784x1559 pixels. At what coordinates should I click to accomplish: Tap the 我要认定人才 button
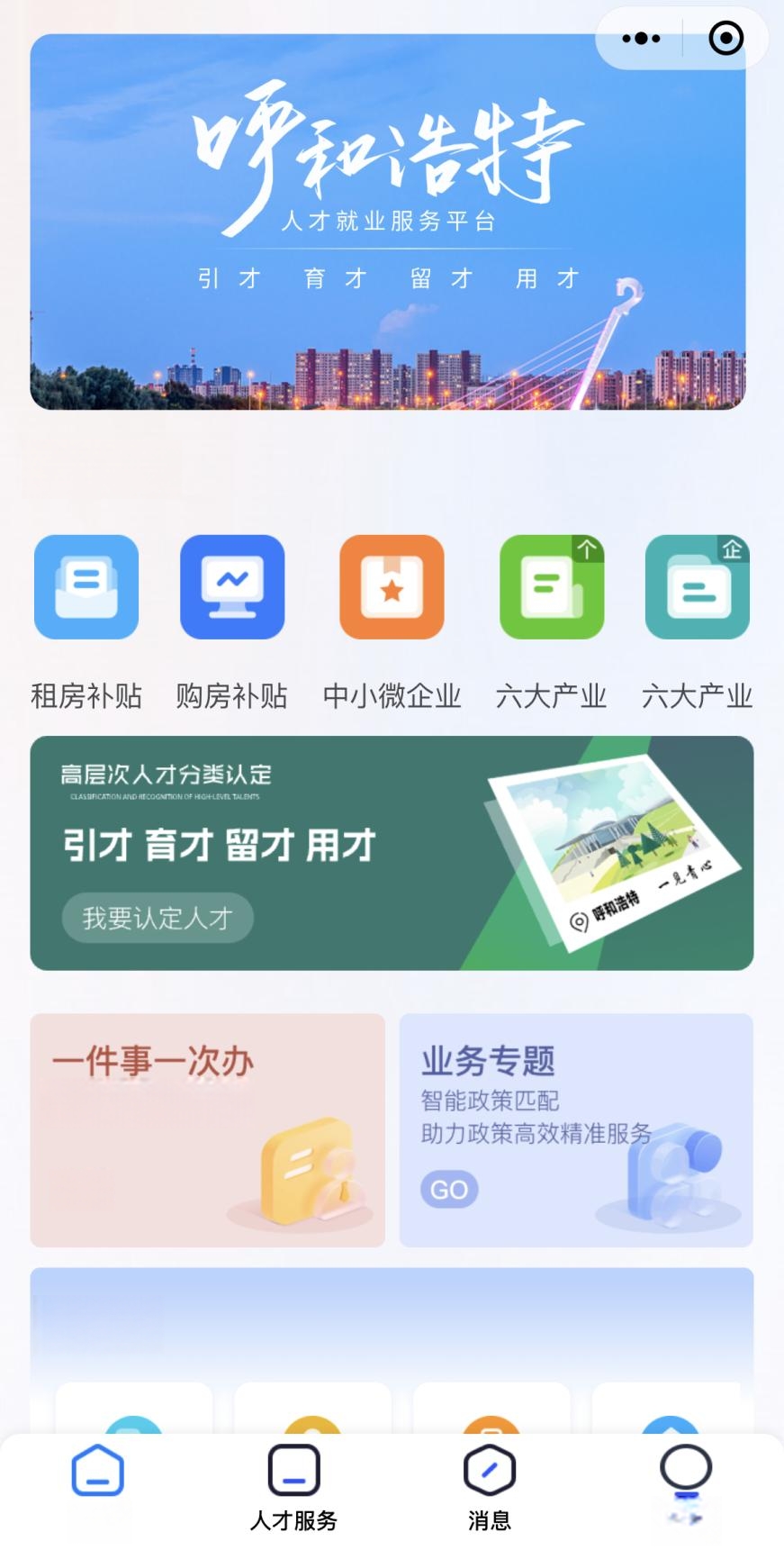(x=158, y=918)
